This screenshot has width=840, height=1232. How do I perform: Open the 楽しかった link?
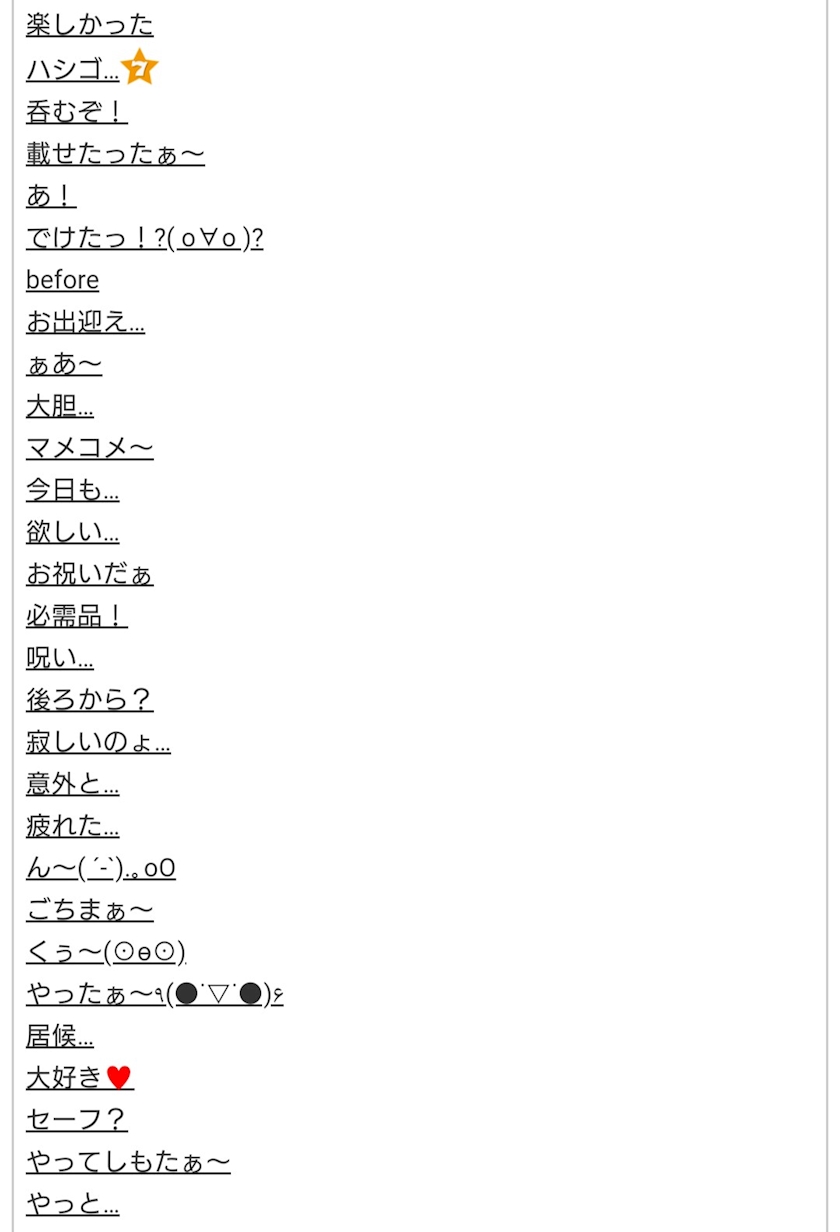click(x=90, y=25)
